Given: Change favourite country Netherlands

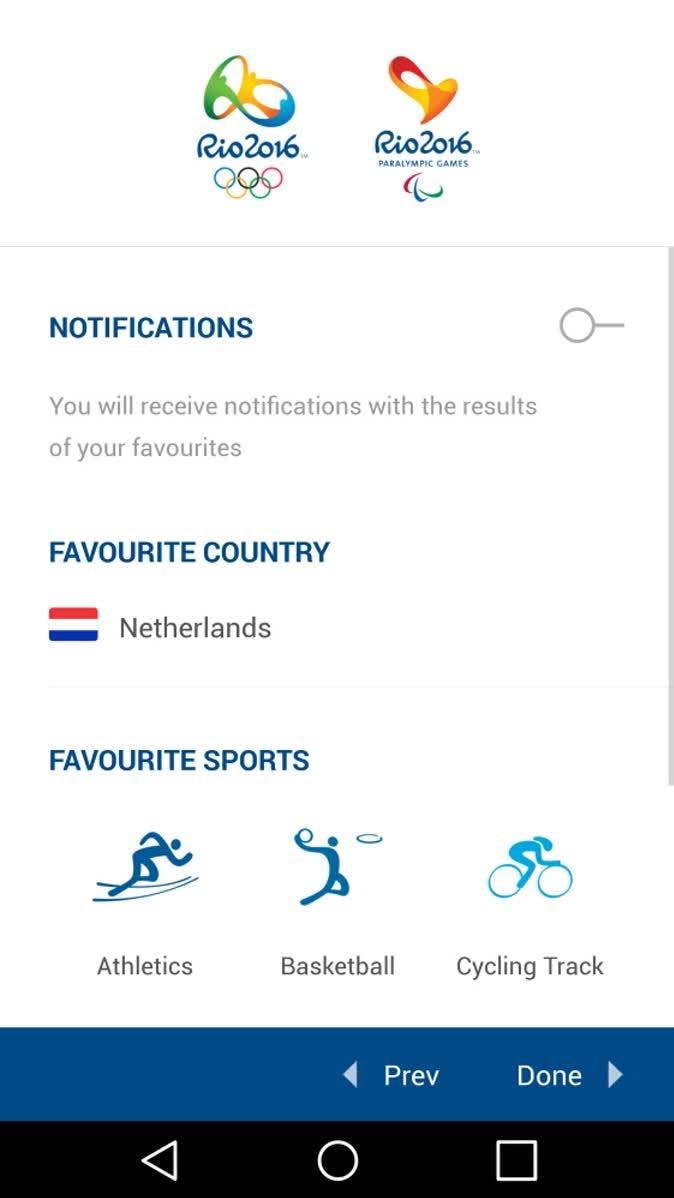Looking at the screenshot, I should coord(195,627).
